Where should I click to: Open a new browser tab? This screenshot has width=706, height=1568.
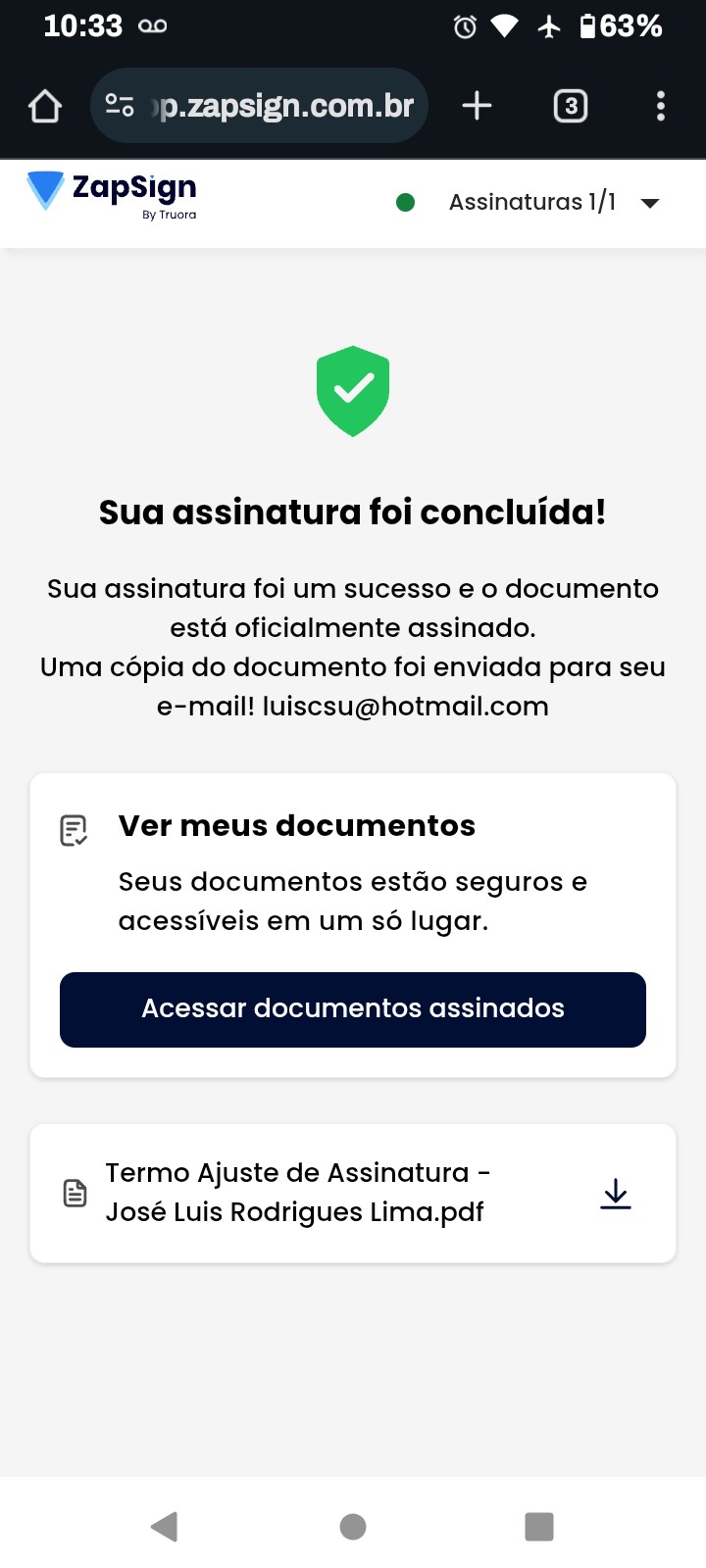(x=477, y=106)
